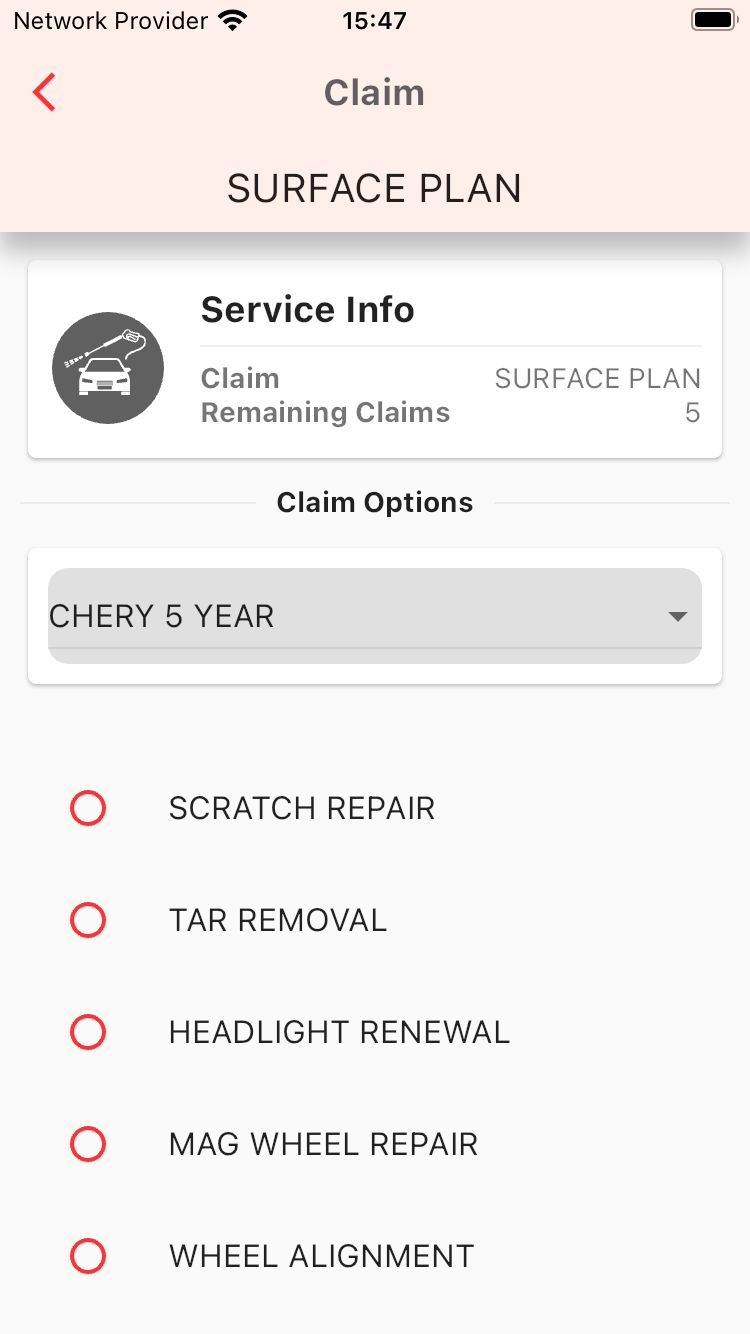Click the dropdown caret on the plan selector
The height and width of the screenshot is (1334, 750).
pos(676,615)
